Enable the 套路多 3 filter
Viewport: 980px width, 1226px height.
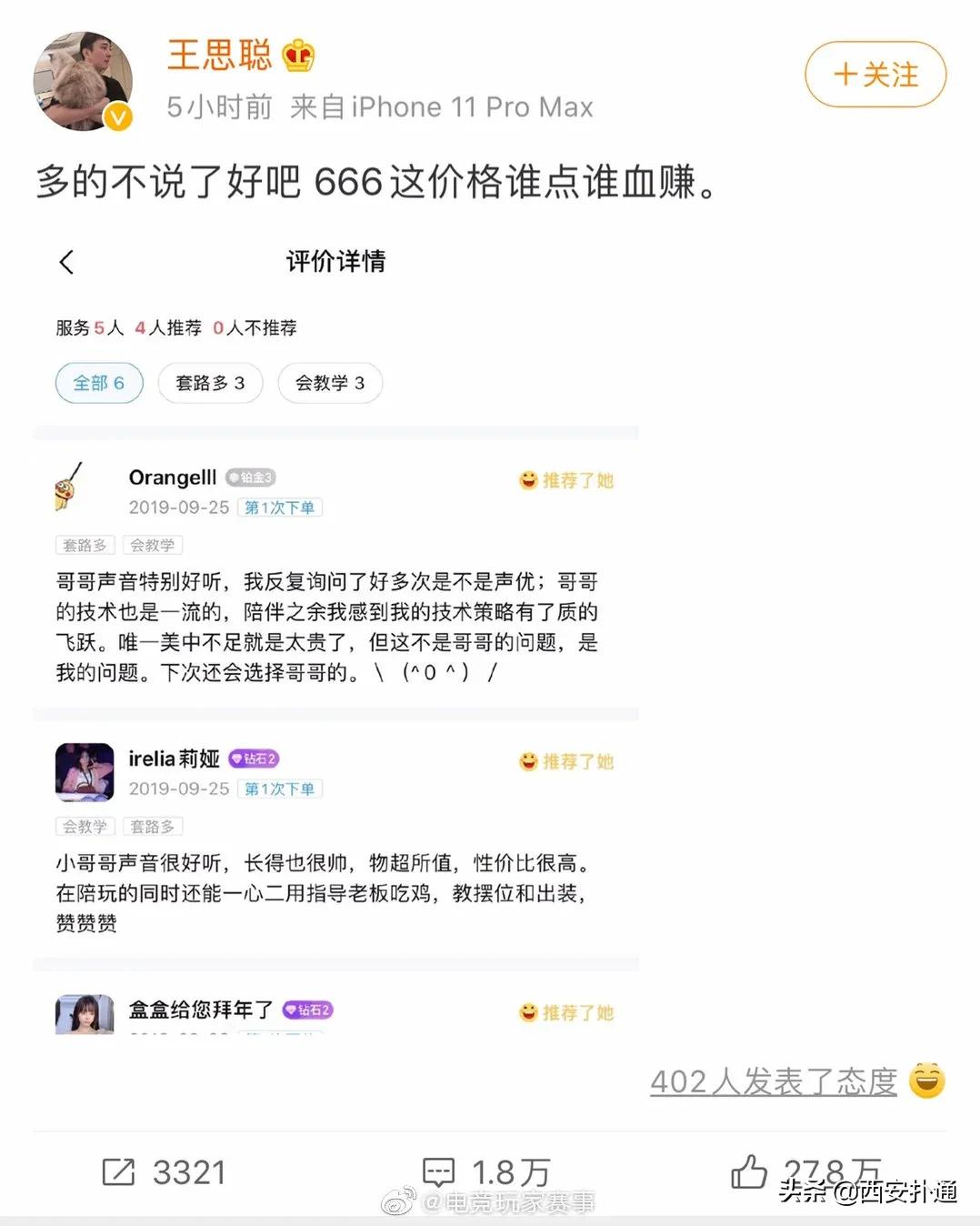click(210, 383)
